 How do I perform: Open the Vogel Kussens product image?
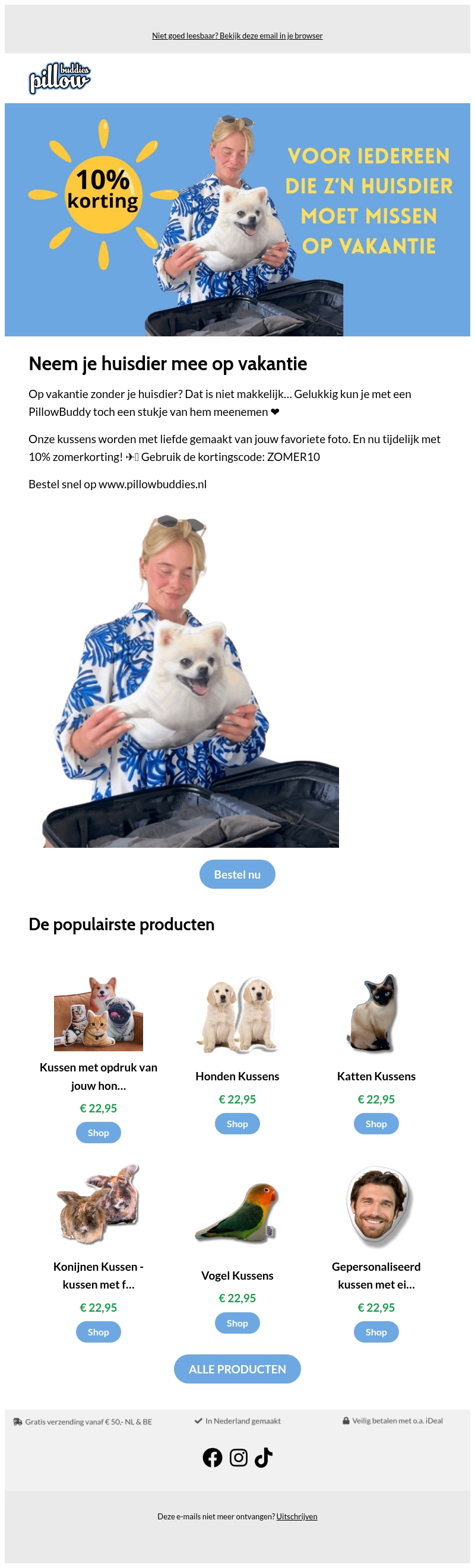(237, 1212)
